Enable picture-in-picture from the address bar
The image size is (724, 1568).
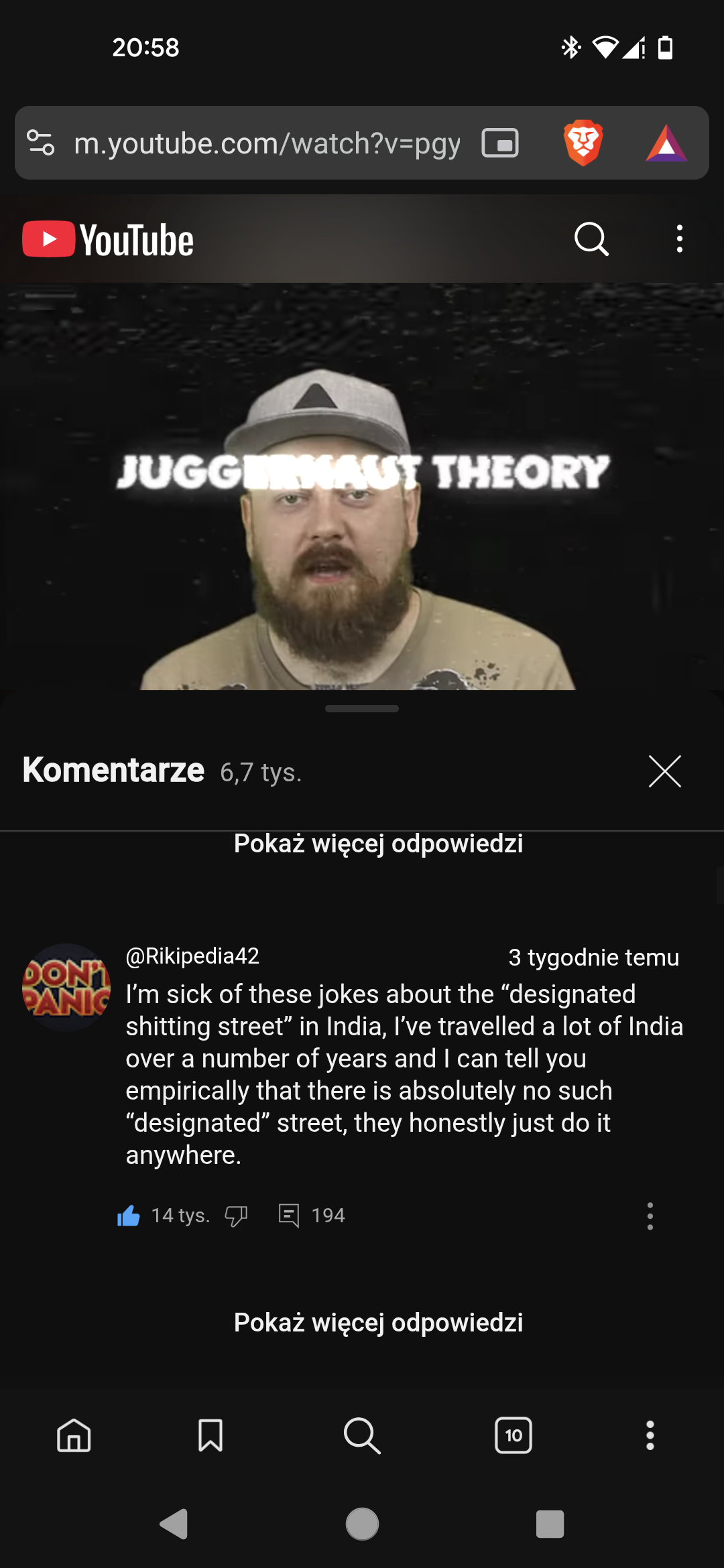(500, 143)
